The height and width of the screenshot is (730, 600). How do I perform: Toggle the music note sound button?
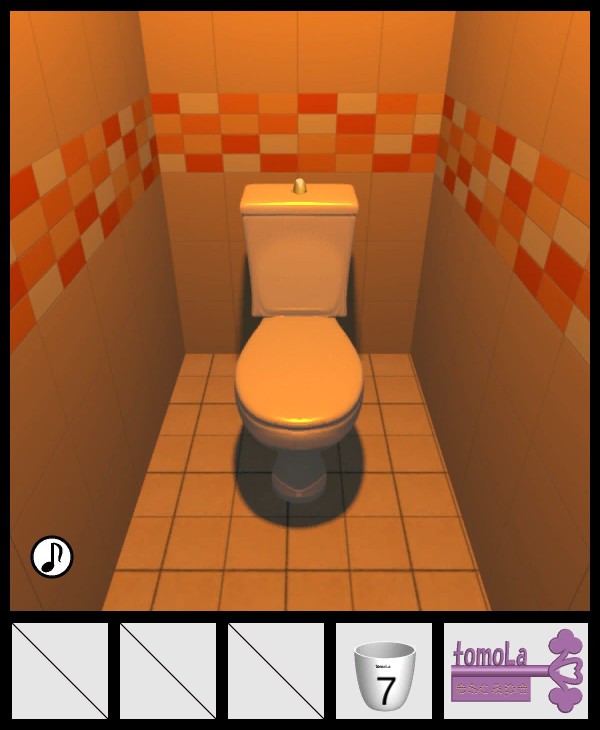52,557
